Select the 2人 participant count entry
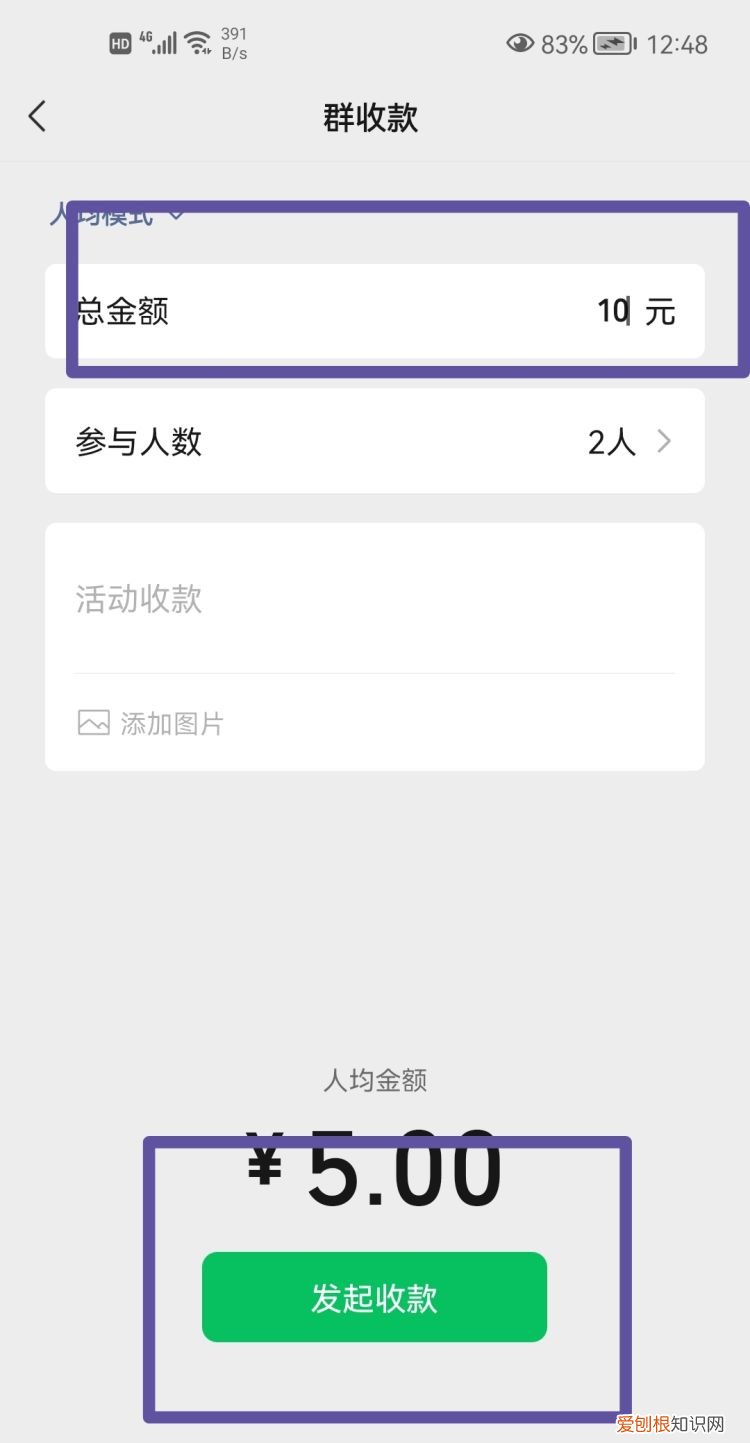Viewport: 750px width, 1443px height. pyautogui.click(x=611, y=440)
